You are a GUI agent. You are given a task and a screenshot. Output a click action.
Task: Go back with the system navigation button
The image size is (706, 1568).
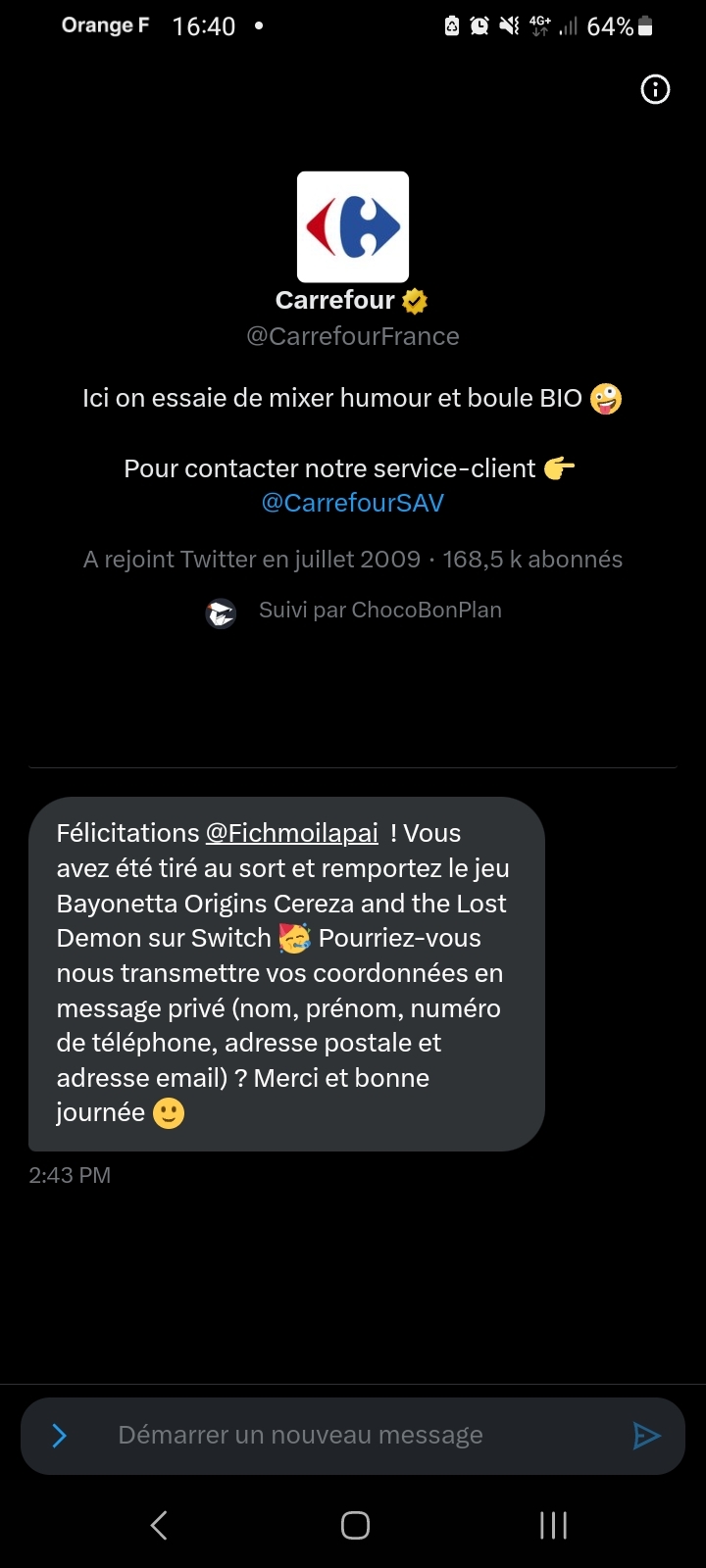159,1525
